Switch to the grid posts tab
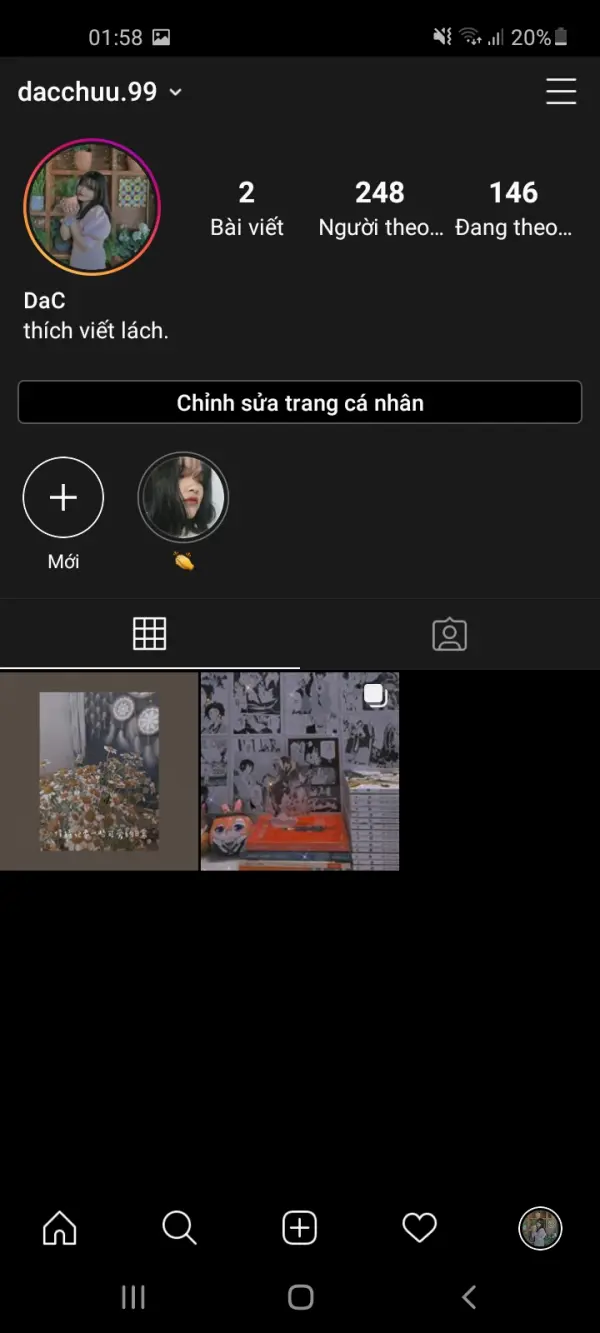 pos(149,634)
